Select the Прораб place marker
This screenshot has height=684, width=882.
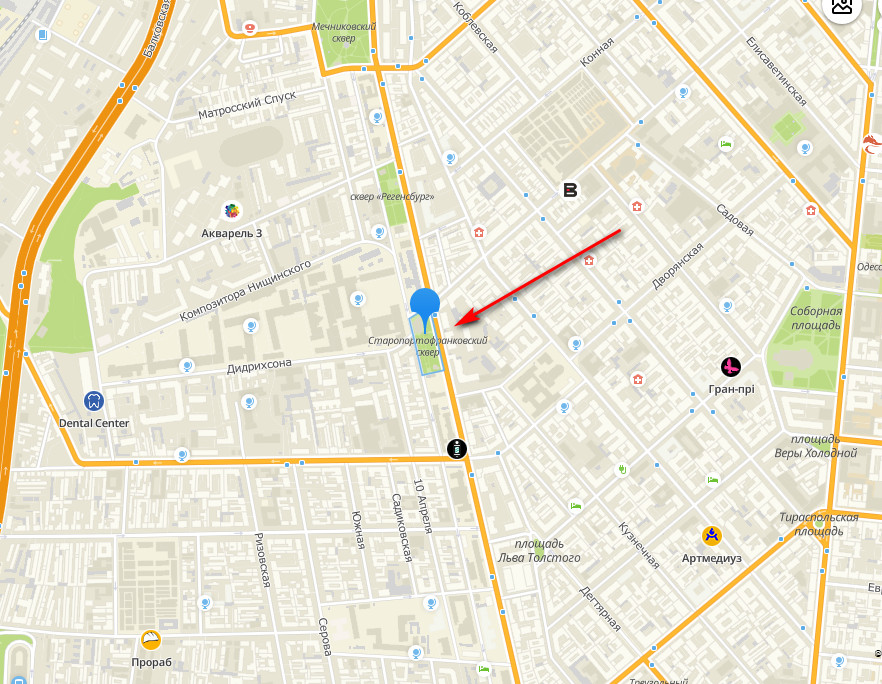[151, 640]
